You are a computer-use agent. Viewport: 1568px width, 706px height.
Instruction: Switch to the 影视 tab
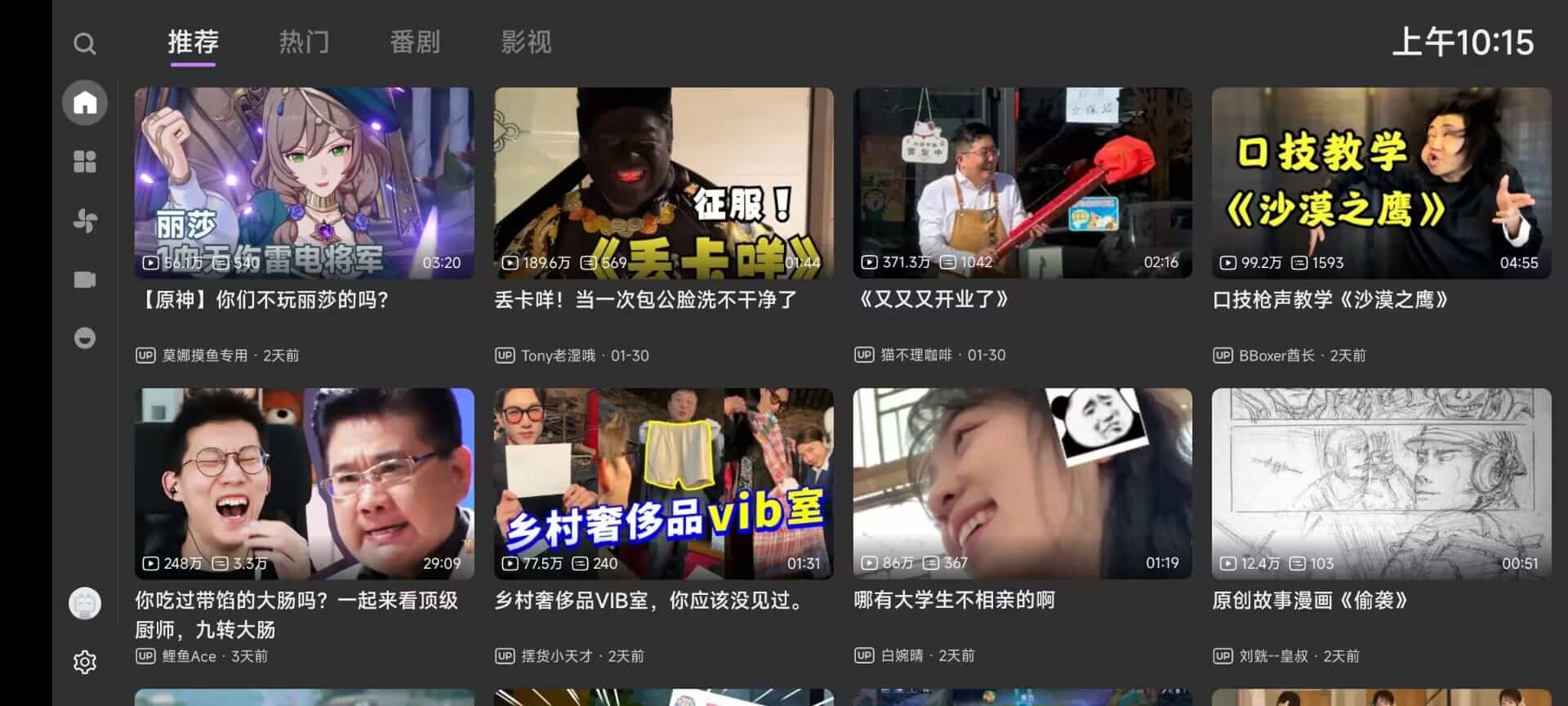click(x=526, y=42)
